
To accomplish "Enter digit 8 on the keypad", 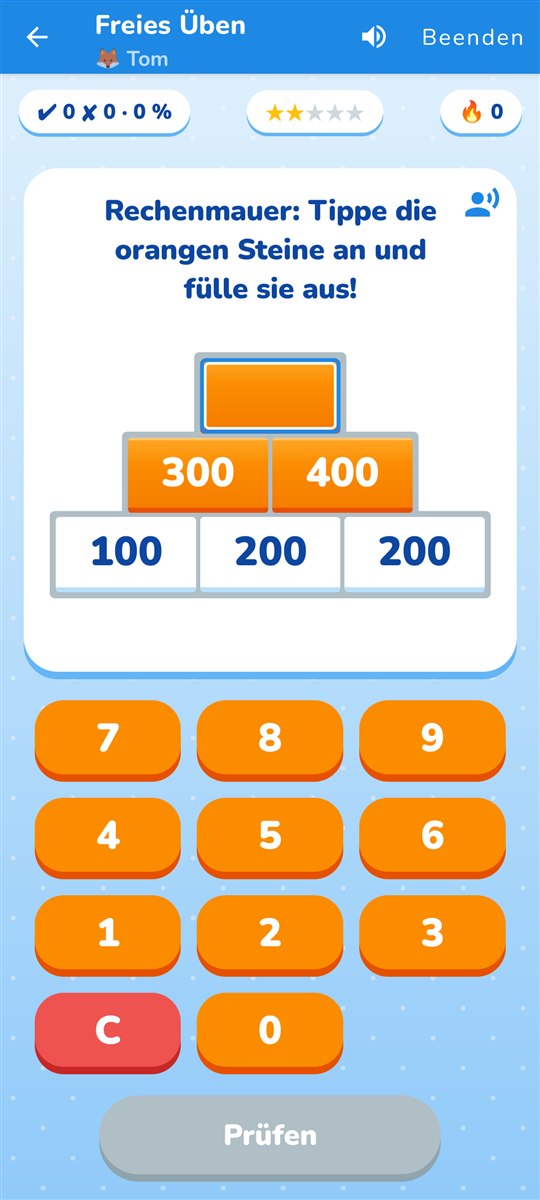I will pos(270,740).
